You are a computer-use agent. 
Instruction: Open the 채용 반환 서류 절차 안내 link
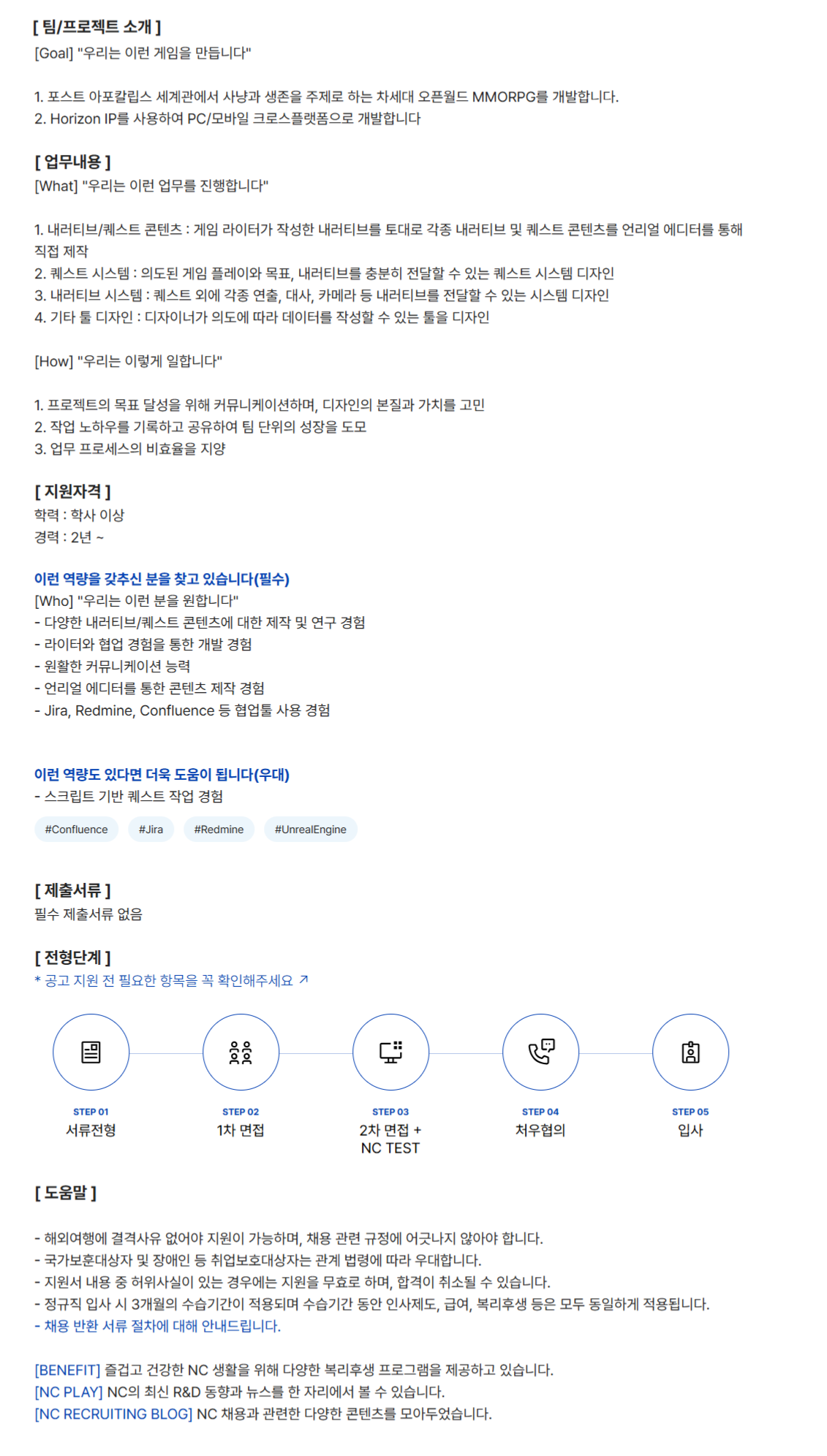[x=158, y=1326]
